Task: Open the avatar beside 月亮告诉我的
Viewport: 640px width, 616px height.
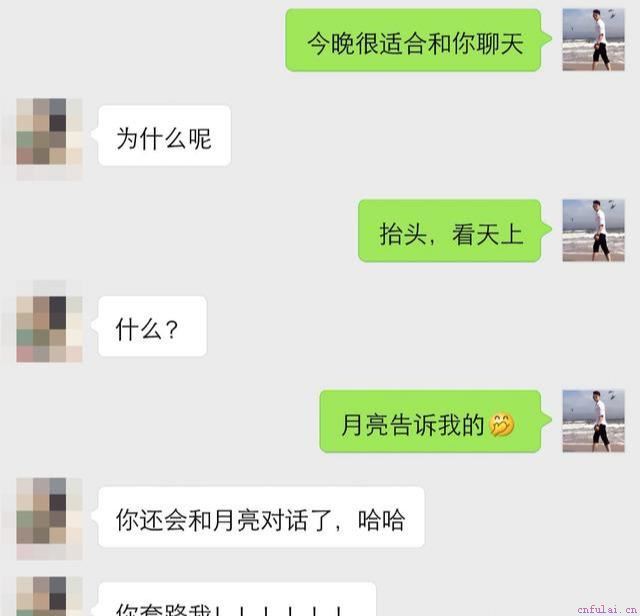Action: [x=593, y=422]
